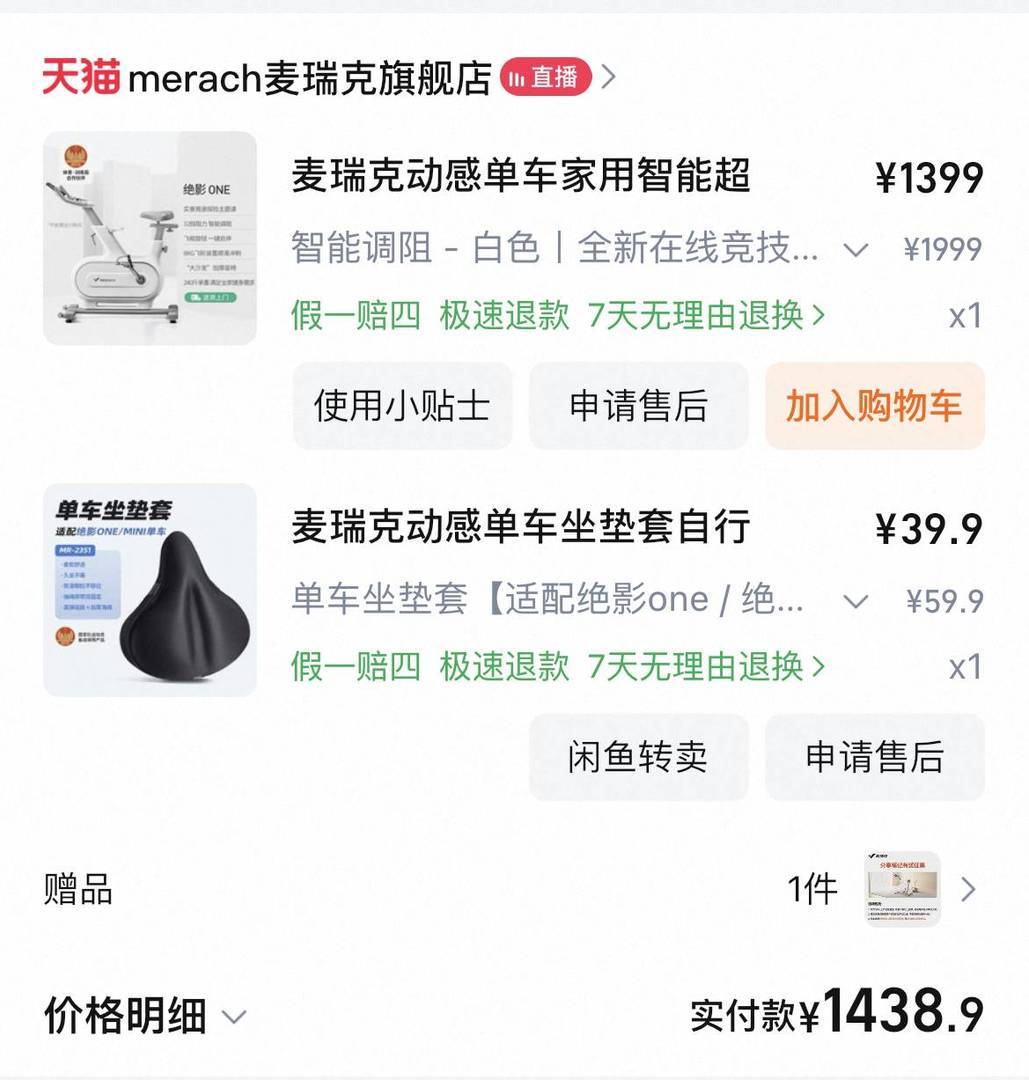This screenshot has height=1080, width=1029.
Task: View seat cover 7天无理由退换 guarantee details
Action: (x=705, y=667)
